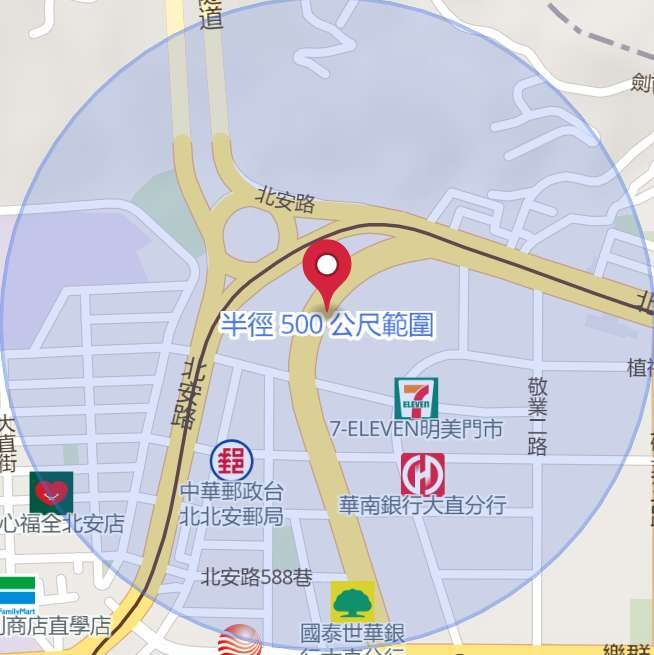The image size is (654, 655).
Task: Open the 7-ELEVEN明美門市 map marker
Action: (x=416, y=398)
